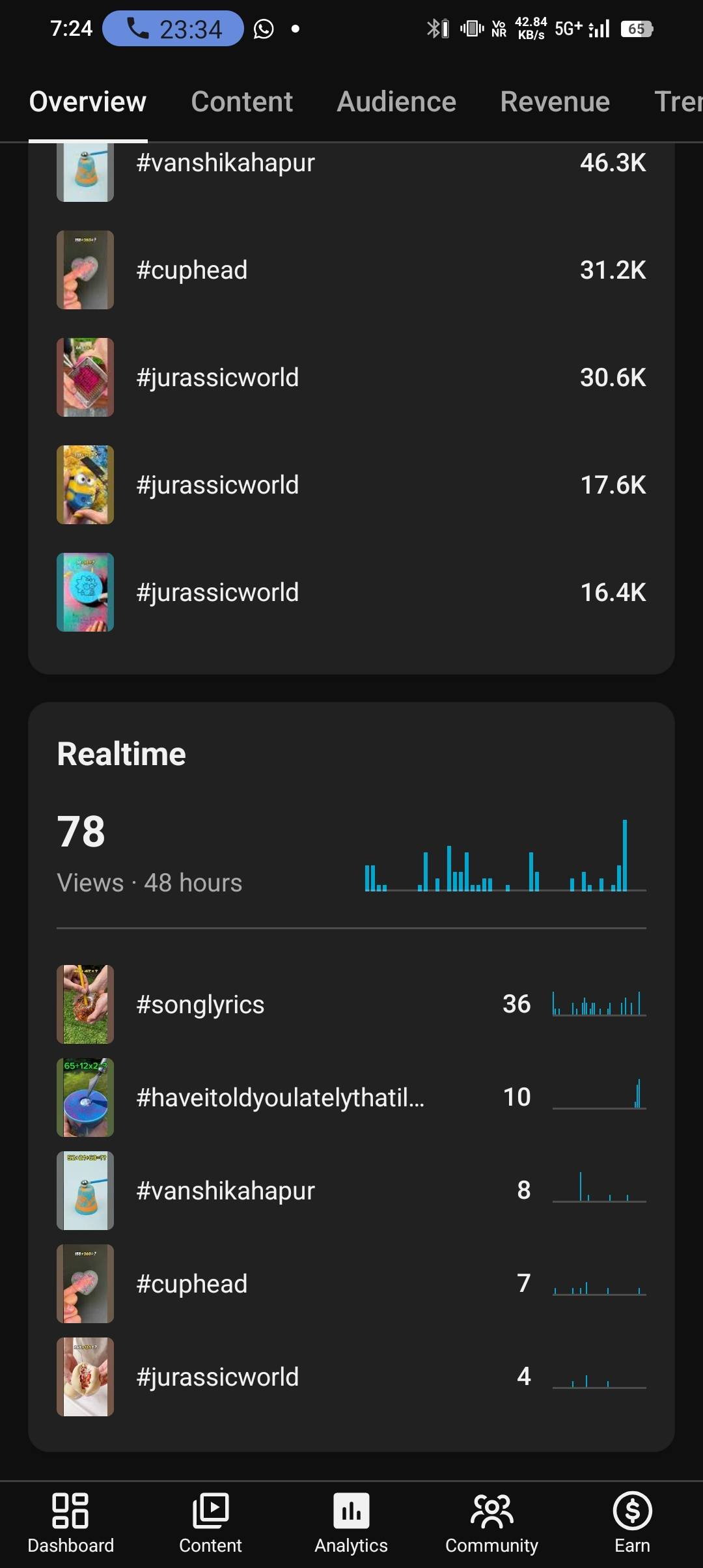Return to the ongoing call timer chip
703x1568 pixels.
[x=173, y=29]
